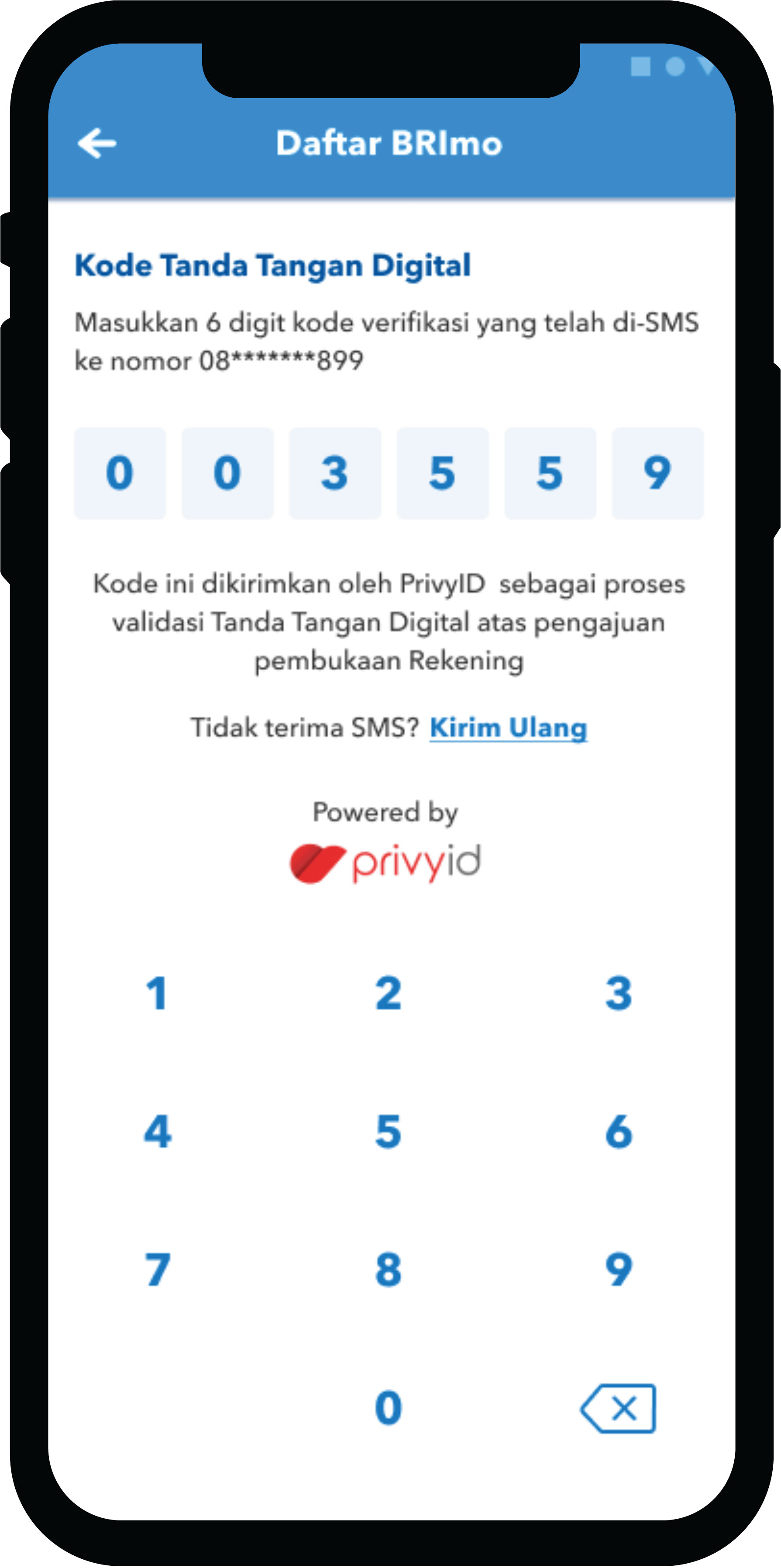Enter digit 9 on the keypad
The image size is (781, 1568).
pyautogui.click(x=619, y=1270)
